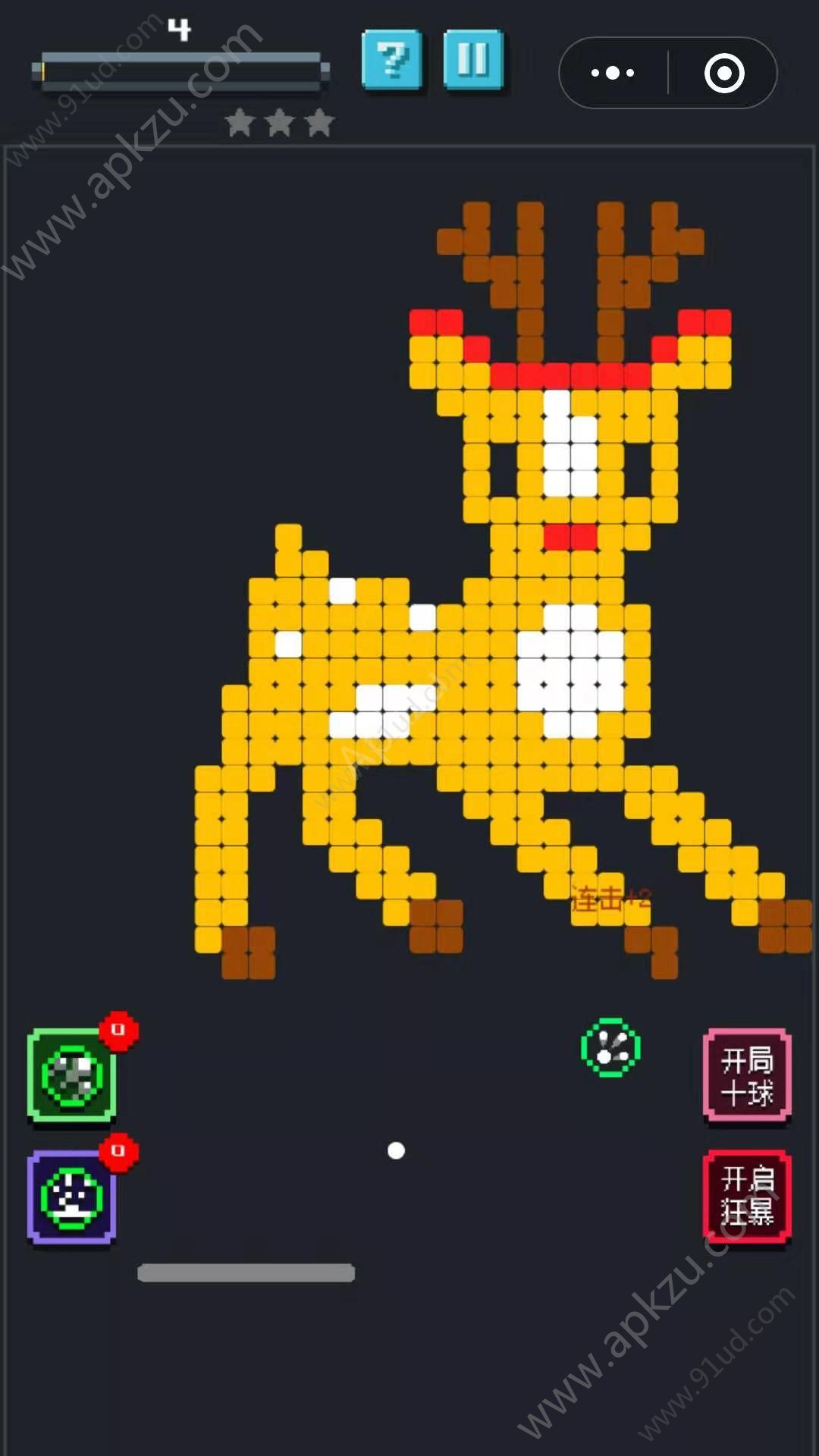
Task: Enable 开启狂暴 frenzy mode
Action: 748,1192
